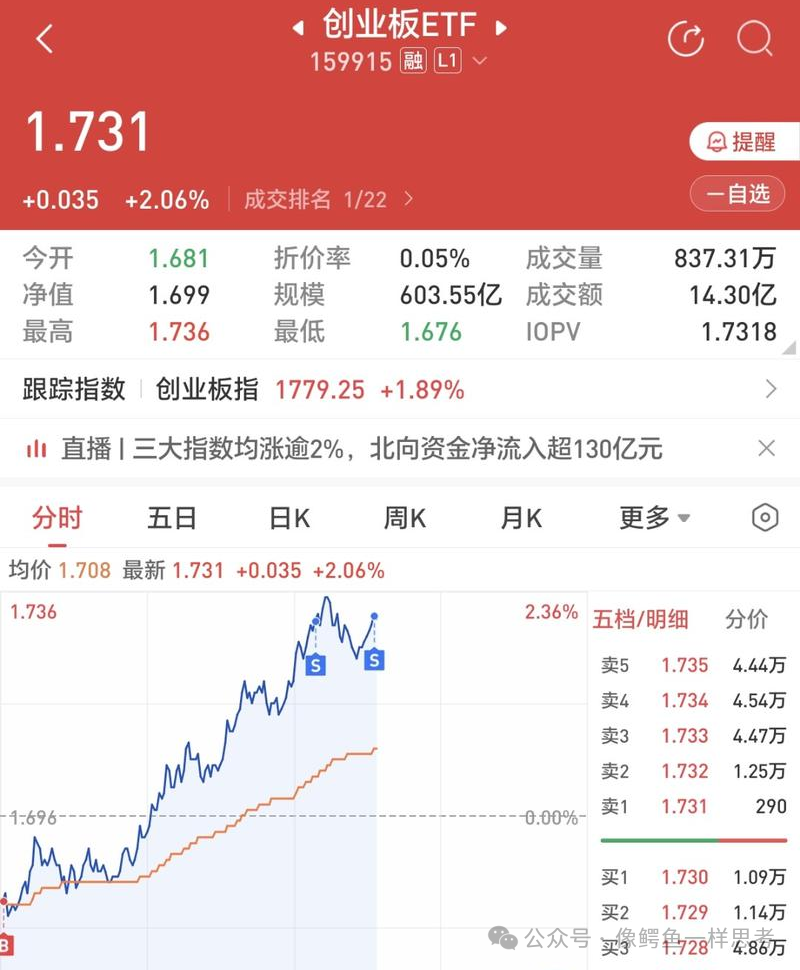Open the 成交排名 1/22 ranking

(x=329, y=199)
